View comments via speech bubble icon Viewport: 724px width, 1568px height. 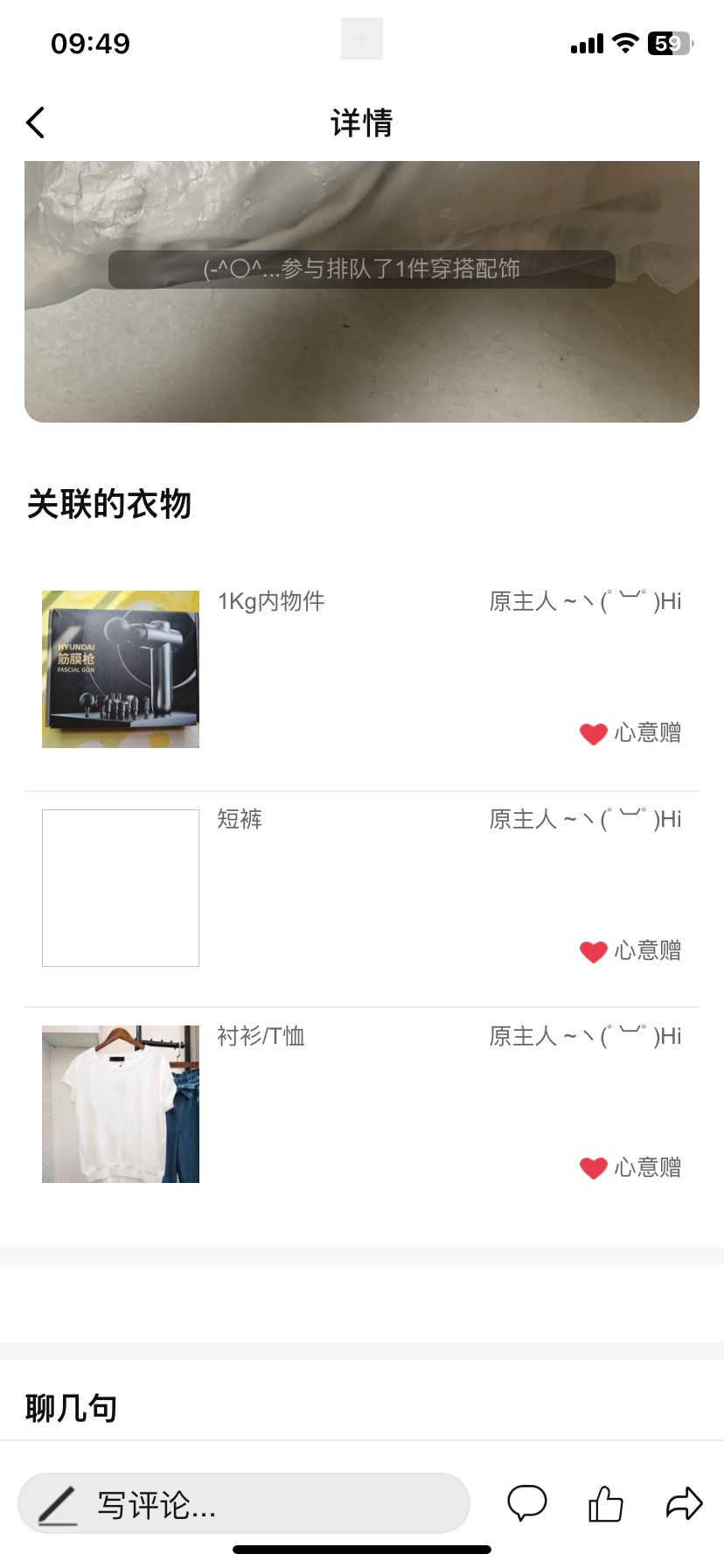[x=527, y=1504]
